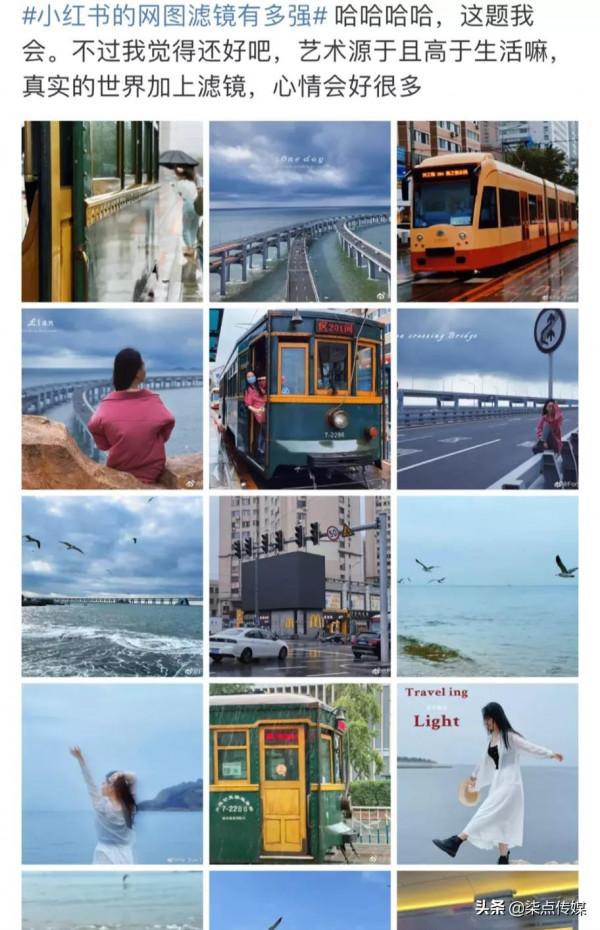The height and width of the screenshot is (930, 600).
Task: Enlarge photo of woman raising her arm
Action: [112, 773]
